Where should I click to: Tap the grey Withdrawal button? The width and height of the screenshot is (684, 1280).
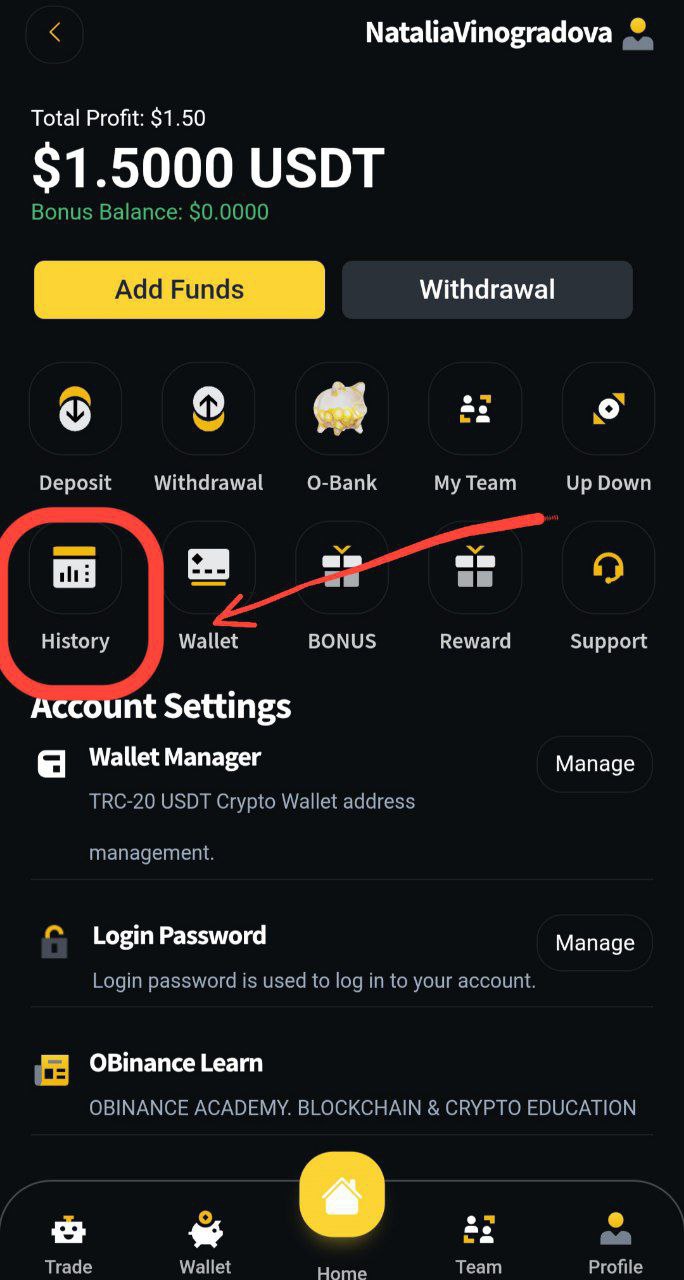tap(487, 290)
